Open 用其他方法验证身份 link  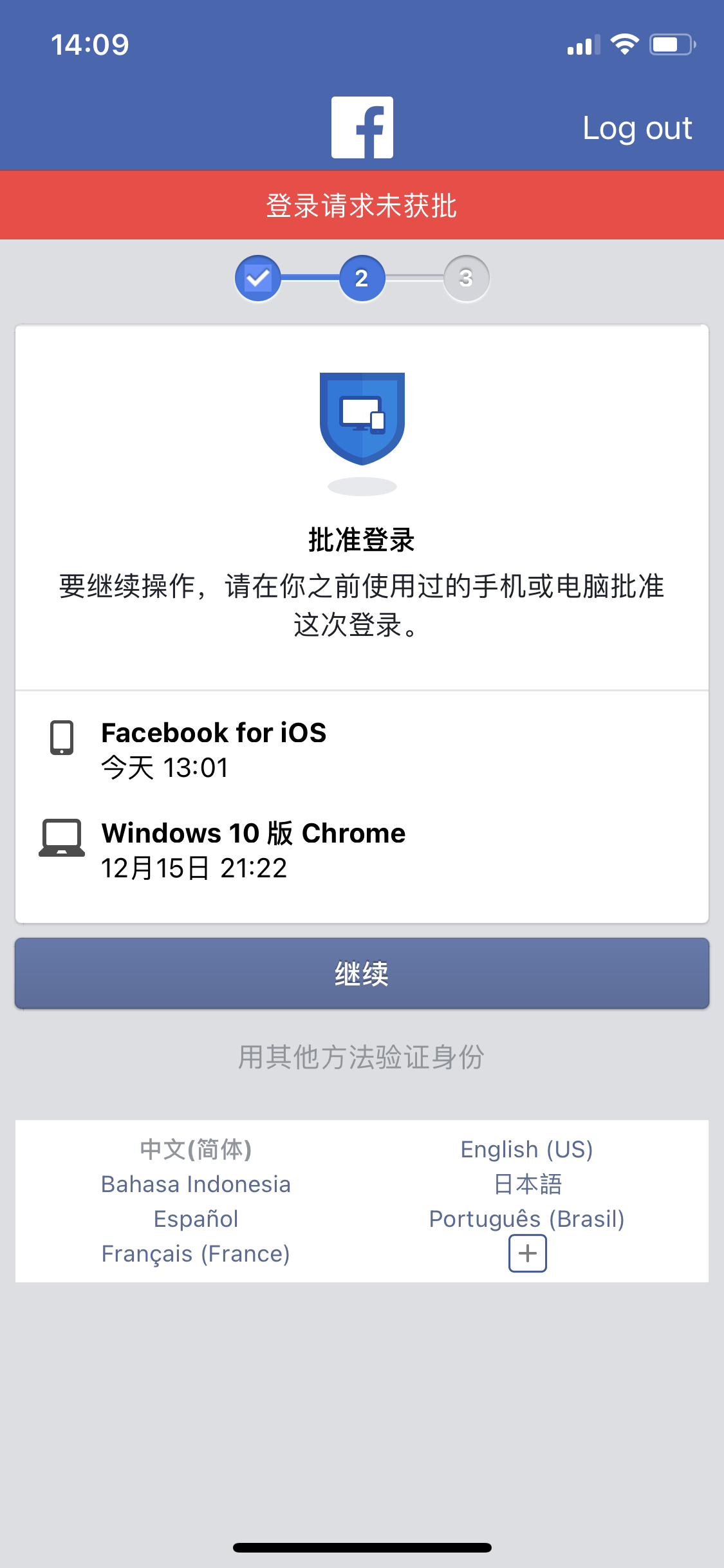click(361, 1058)
